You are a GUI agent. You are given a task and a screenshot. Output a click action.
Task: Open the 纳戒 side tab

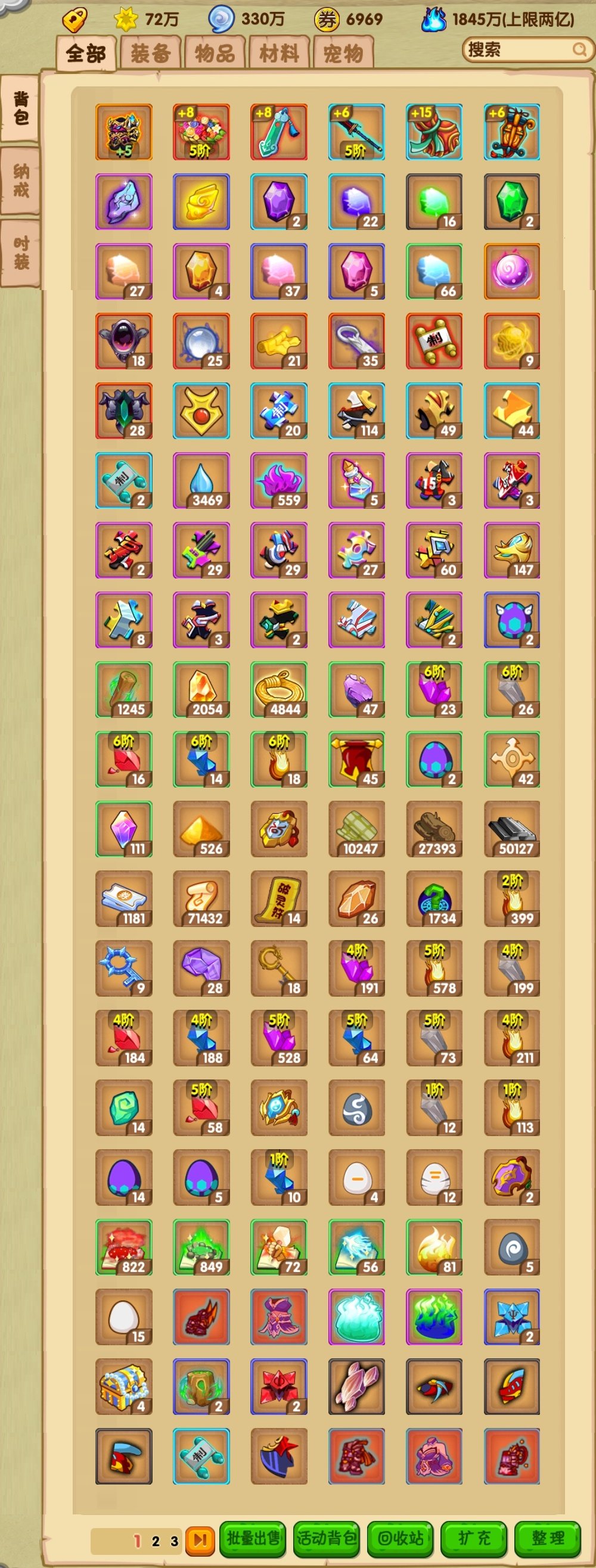pos(21,181)
